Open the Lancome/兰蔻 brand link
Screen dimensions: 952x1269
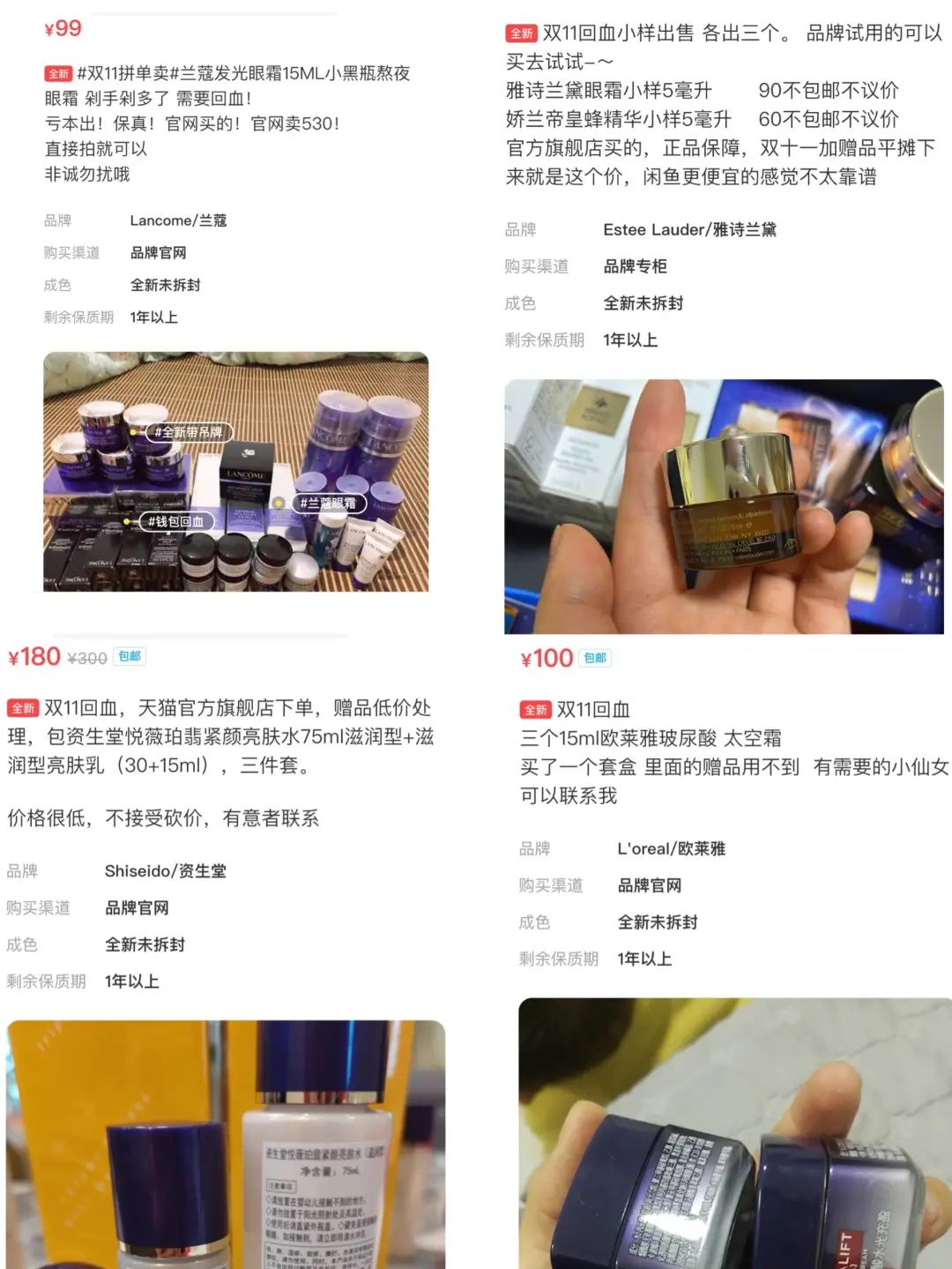coord(180,220)
